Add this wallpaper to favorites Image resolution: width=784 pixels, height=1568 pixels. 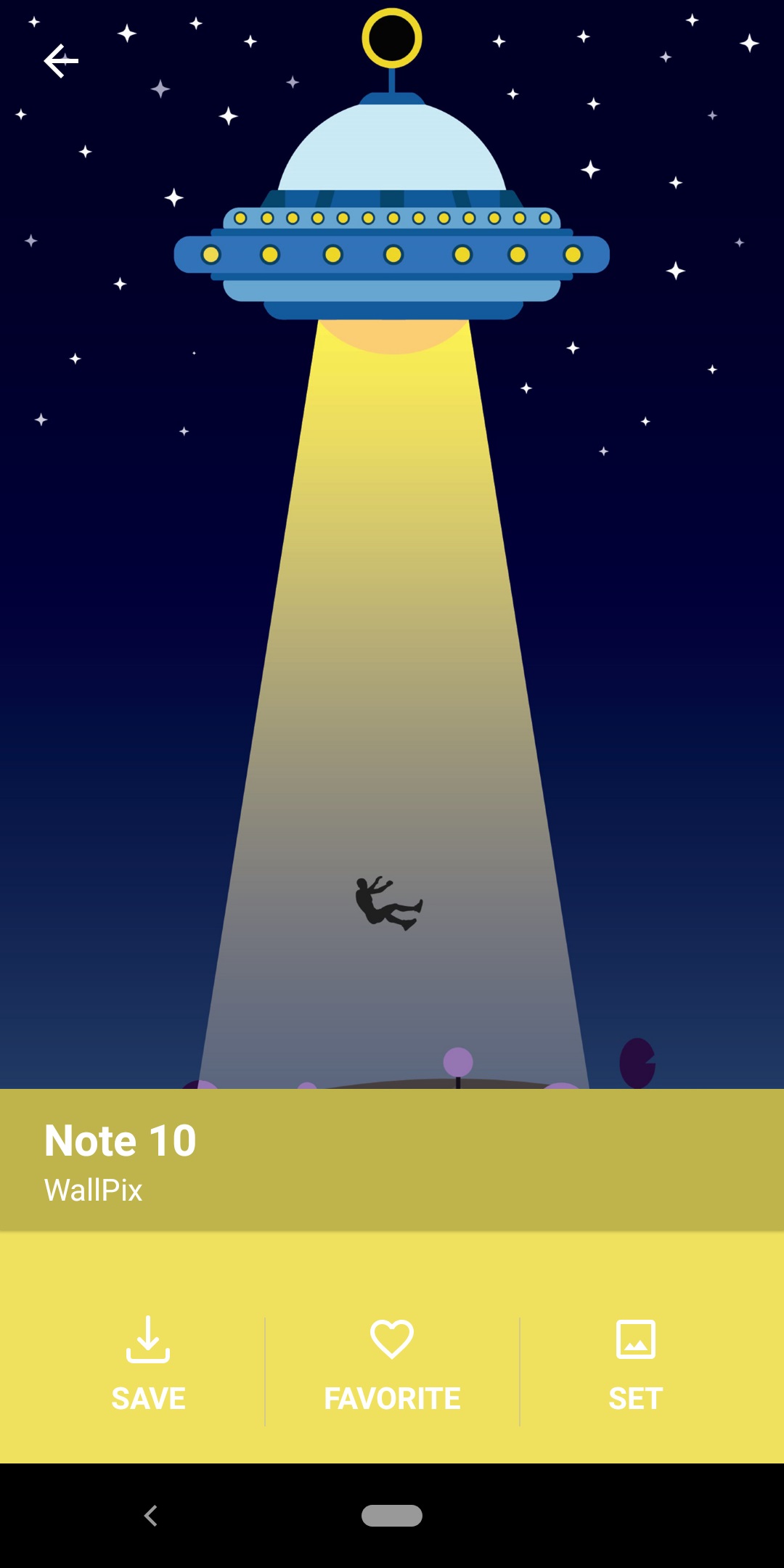392,1365
